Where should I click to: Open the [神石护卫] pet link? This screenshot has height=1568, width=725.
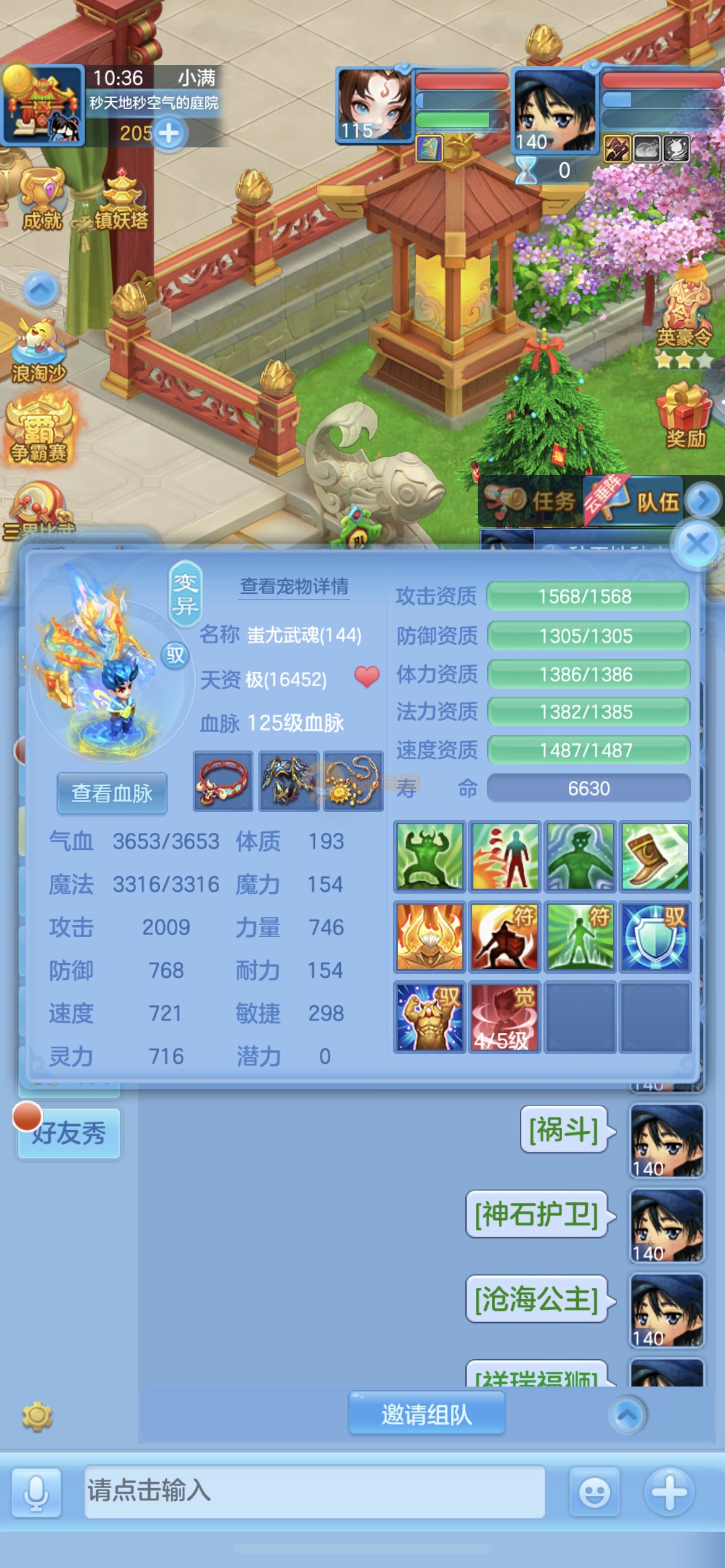(536, 1214)
